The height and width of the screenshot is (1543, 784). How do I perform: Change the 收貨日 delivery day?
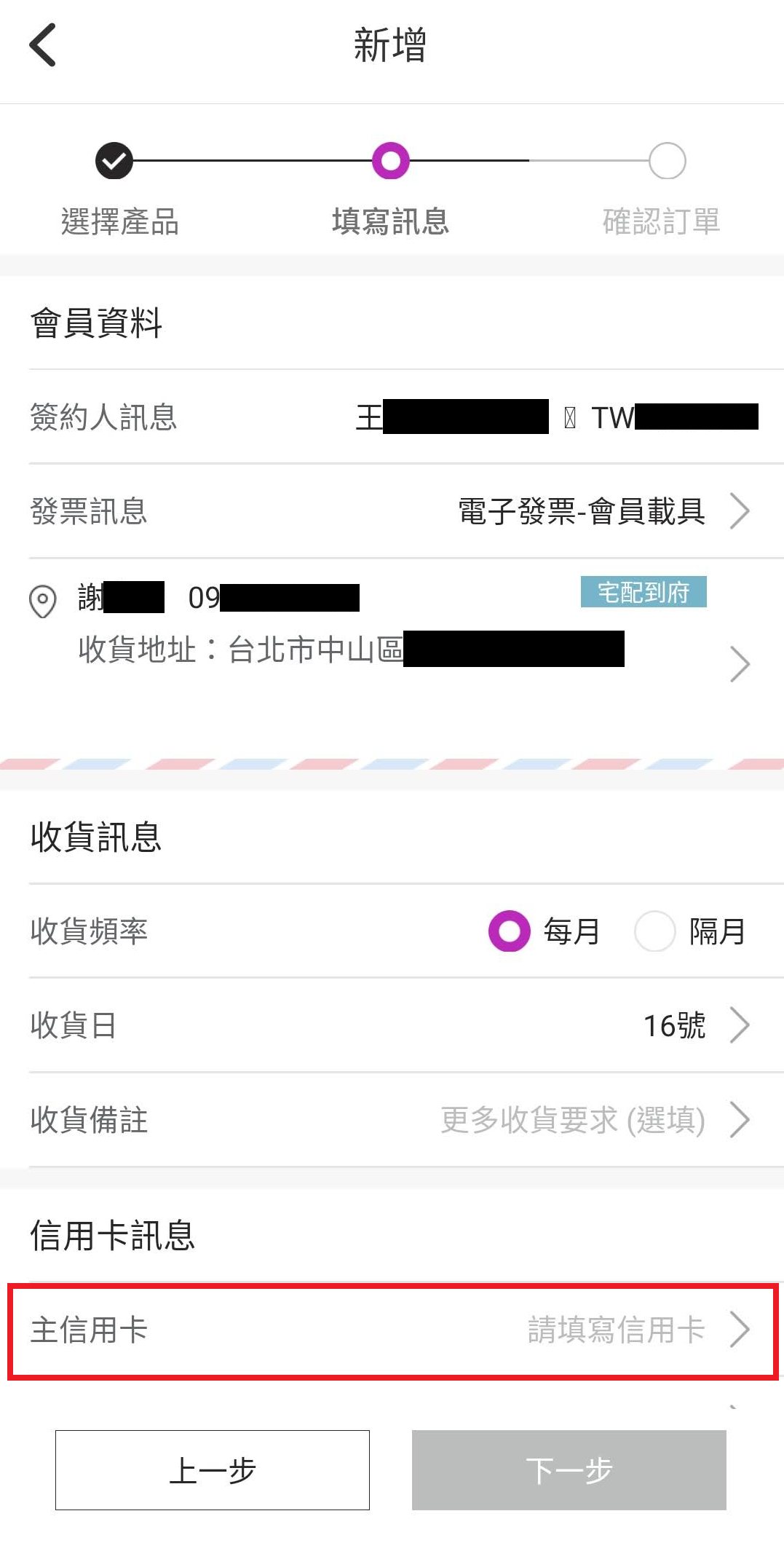pos(392,1025)
